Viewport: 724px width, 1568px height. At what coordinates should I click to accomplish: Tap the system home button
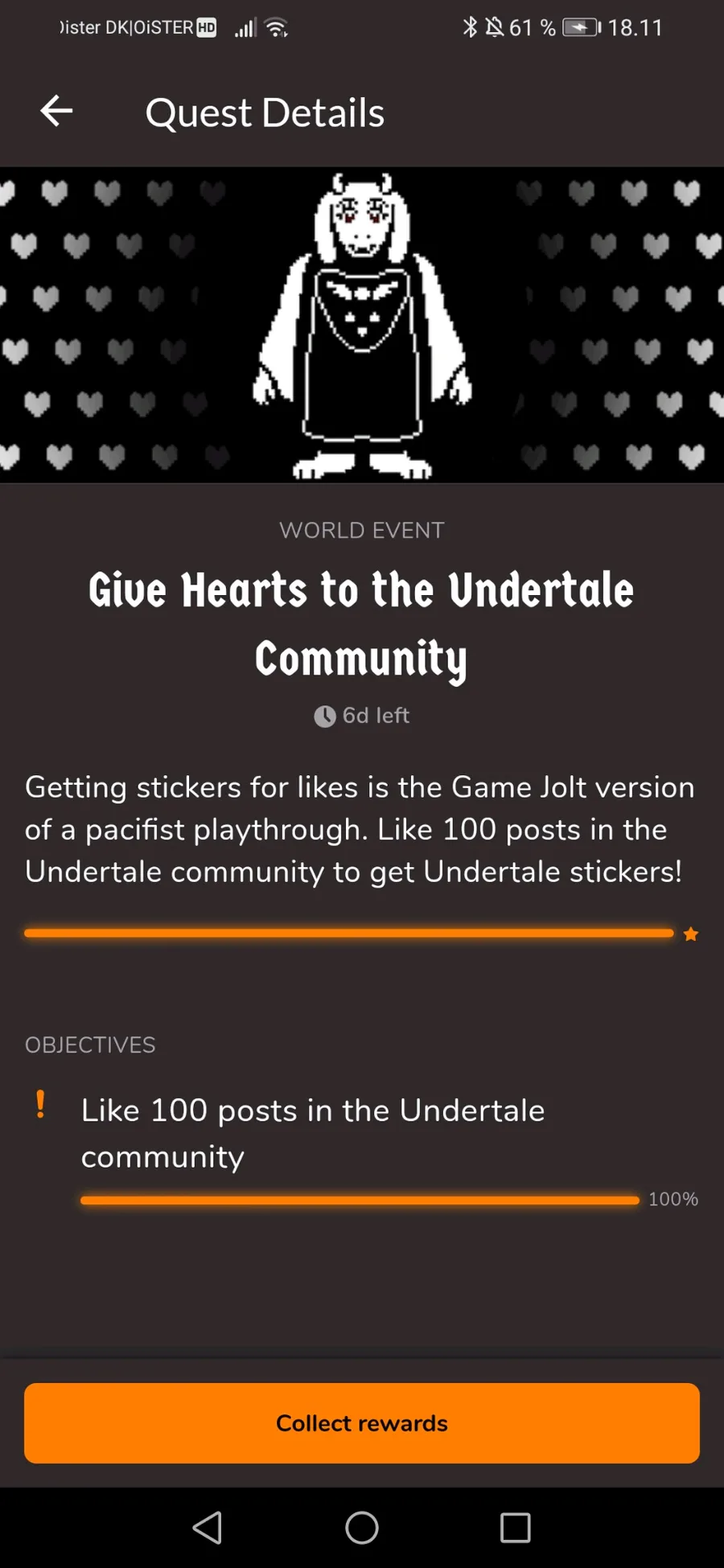(362, 1527)
